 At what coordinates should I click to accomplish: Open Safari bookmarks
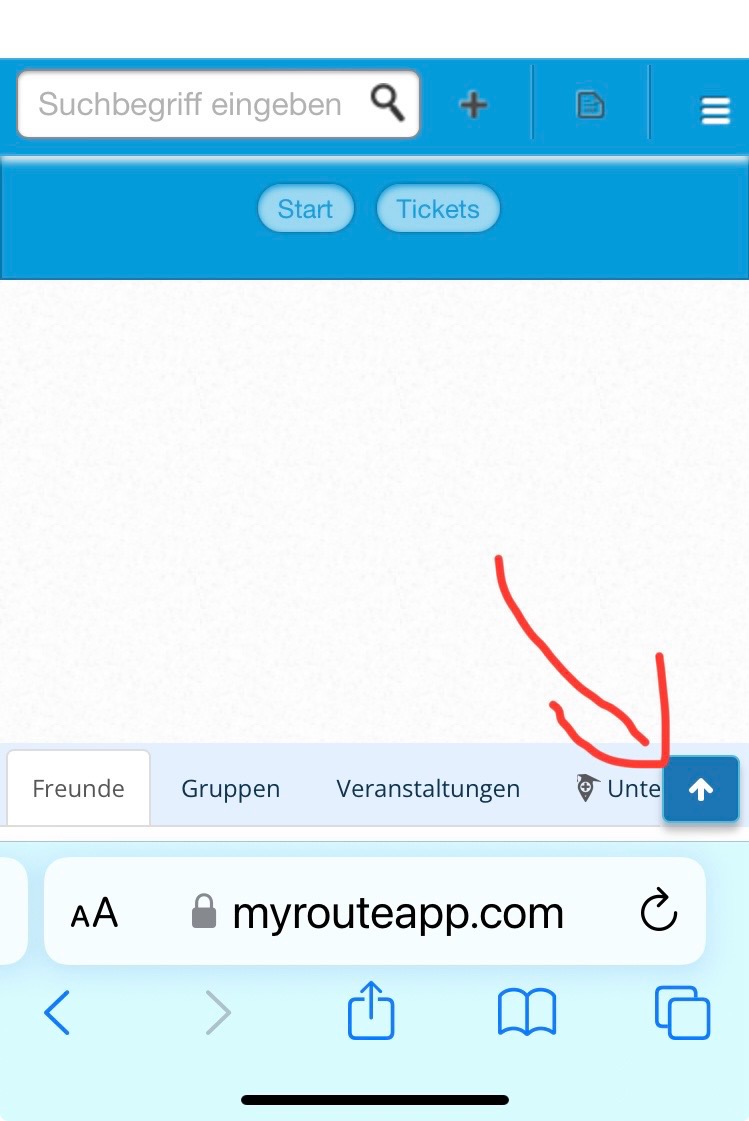pos(526,1014)
